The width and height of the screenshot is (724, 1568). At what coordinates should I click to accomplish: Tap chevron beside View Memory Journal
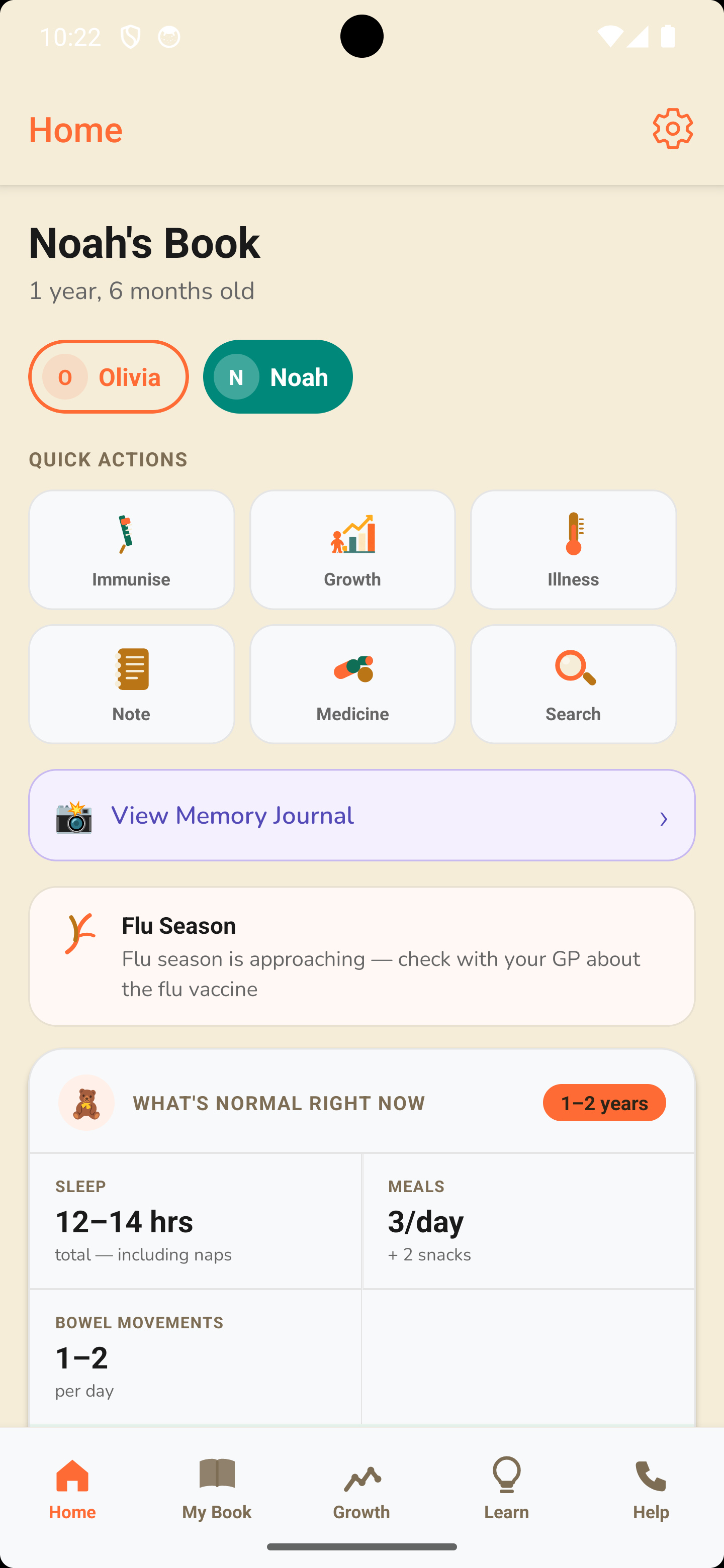(x=664, y=819)
